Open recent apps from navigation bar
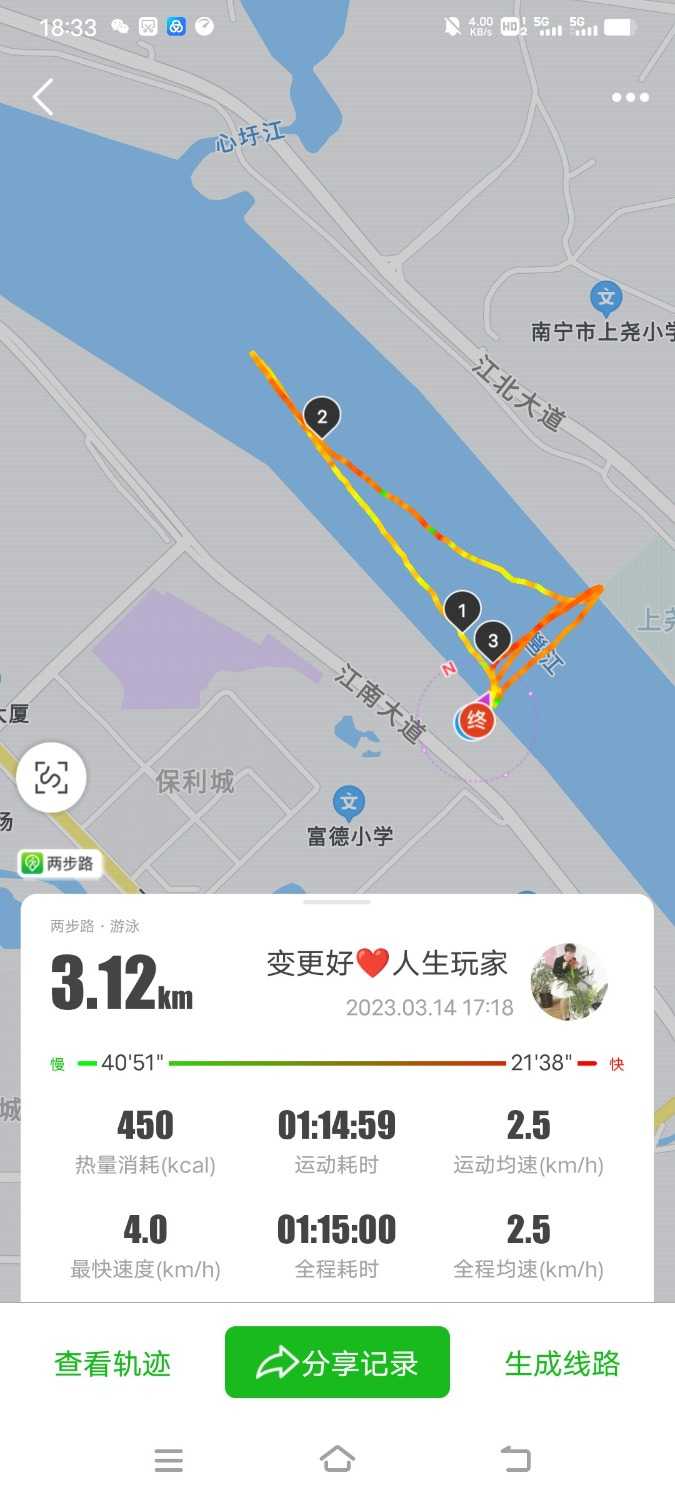Screen dimensions: 675x1500 pos(169,1460)
